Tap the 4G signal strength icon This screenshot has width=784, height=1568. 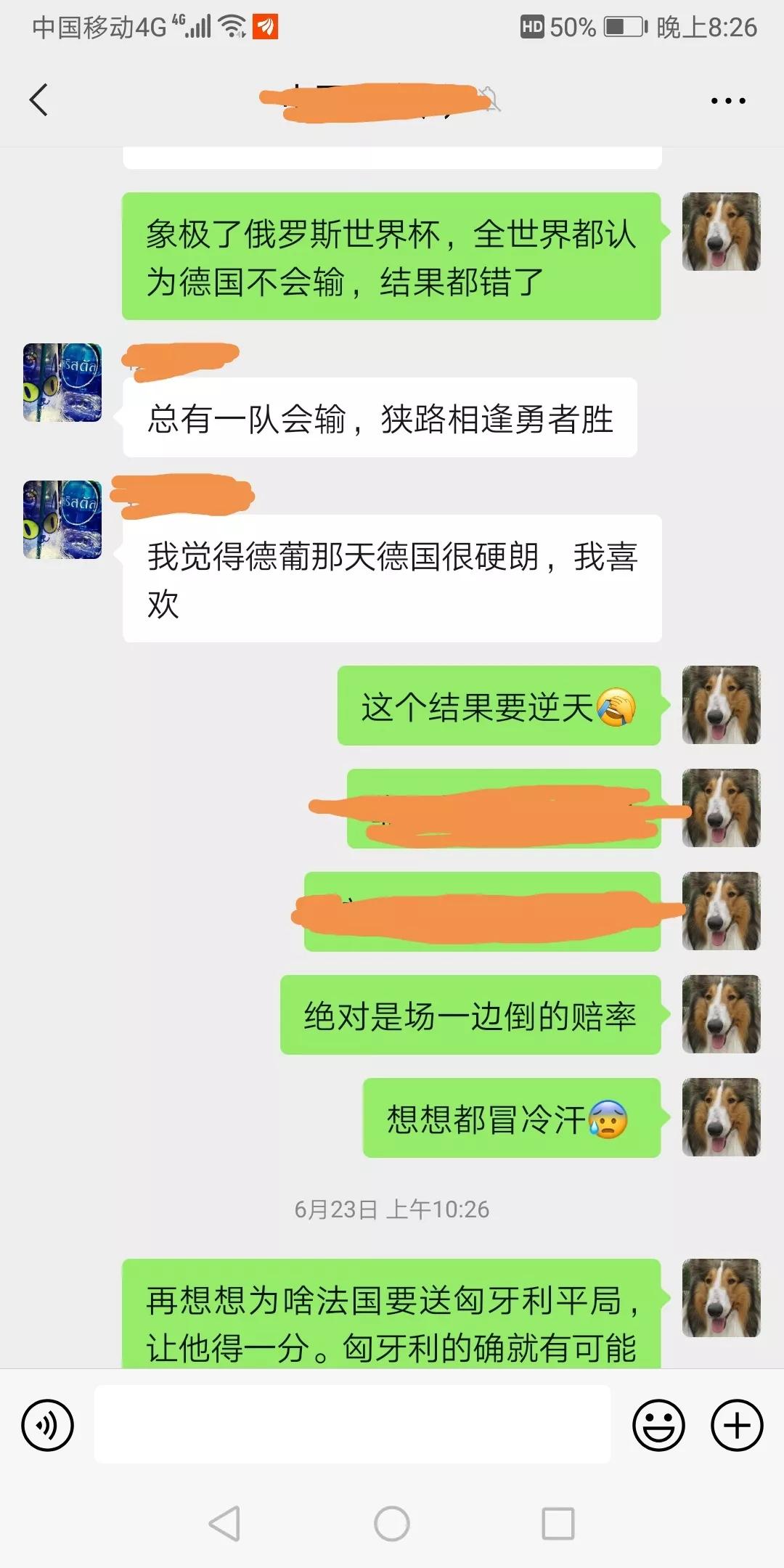[x=196, y=25]
